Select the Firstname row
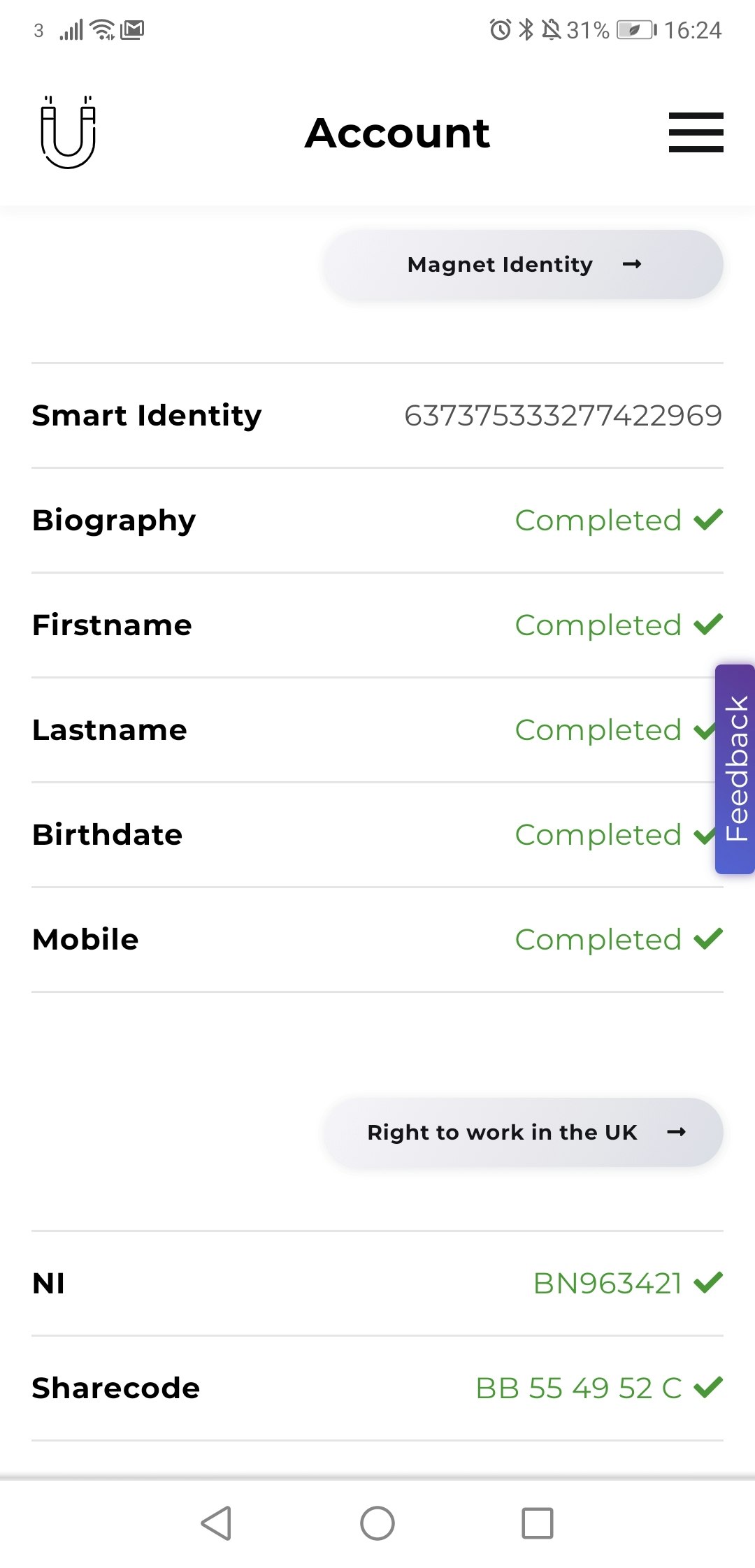Image resolution: width=755 pixels, height=1568 pixels. 377,625
